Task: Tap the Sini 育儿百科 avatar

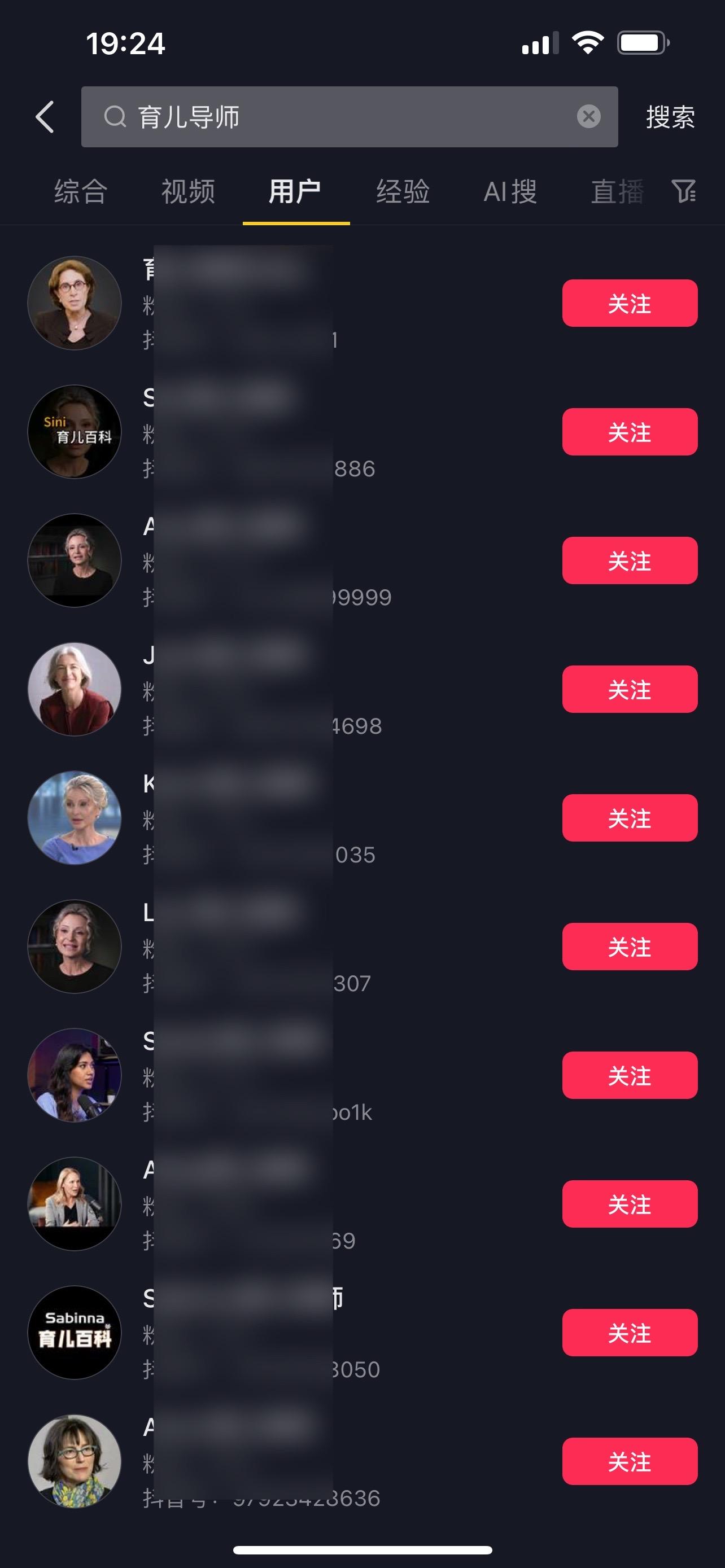Action: (x=75, y=432)
